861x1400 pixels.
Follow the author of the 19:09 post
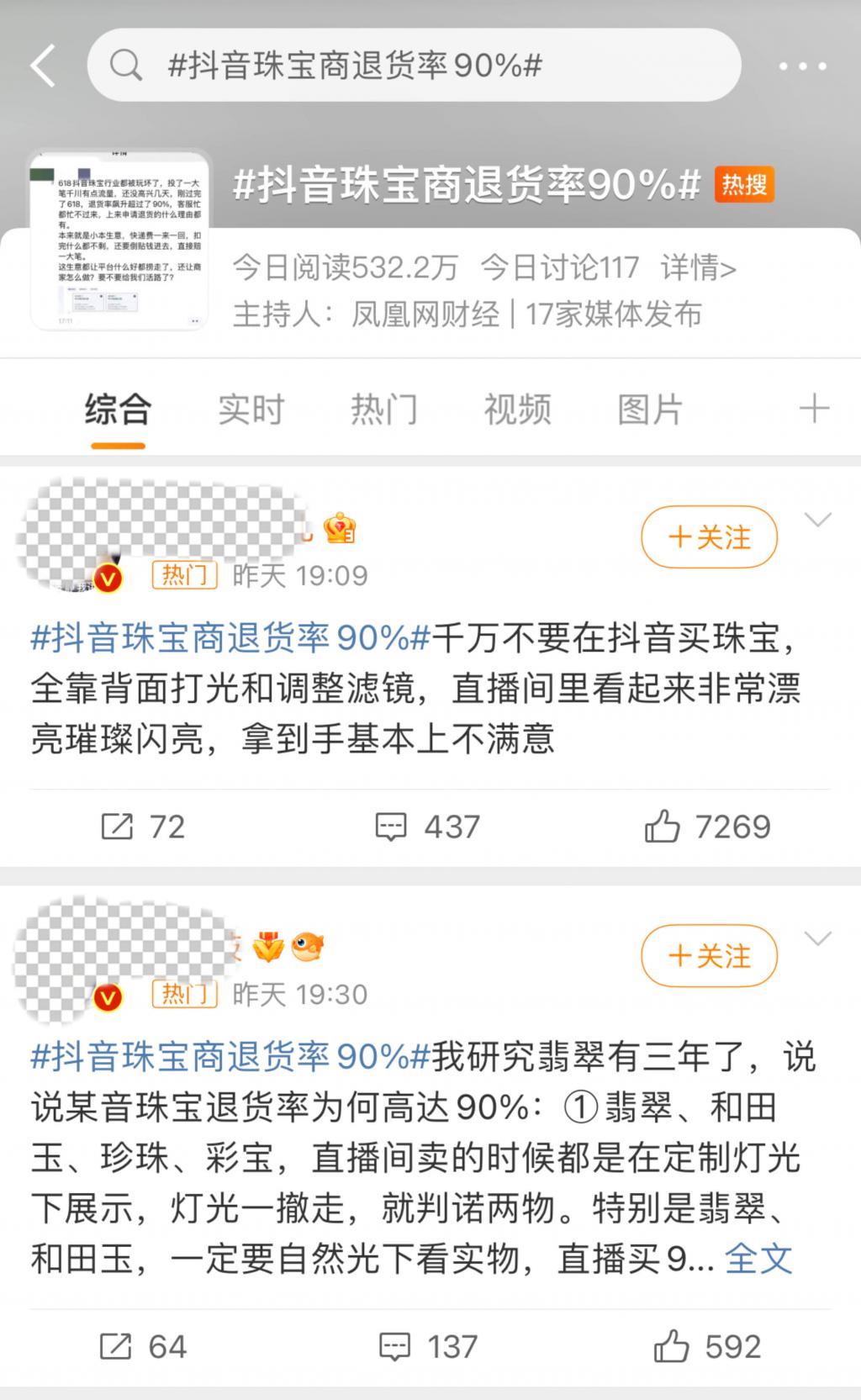[709, 537]
